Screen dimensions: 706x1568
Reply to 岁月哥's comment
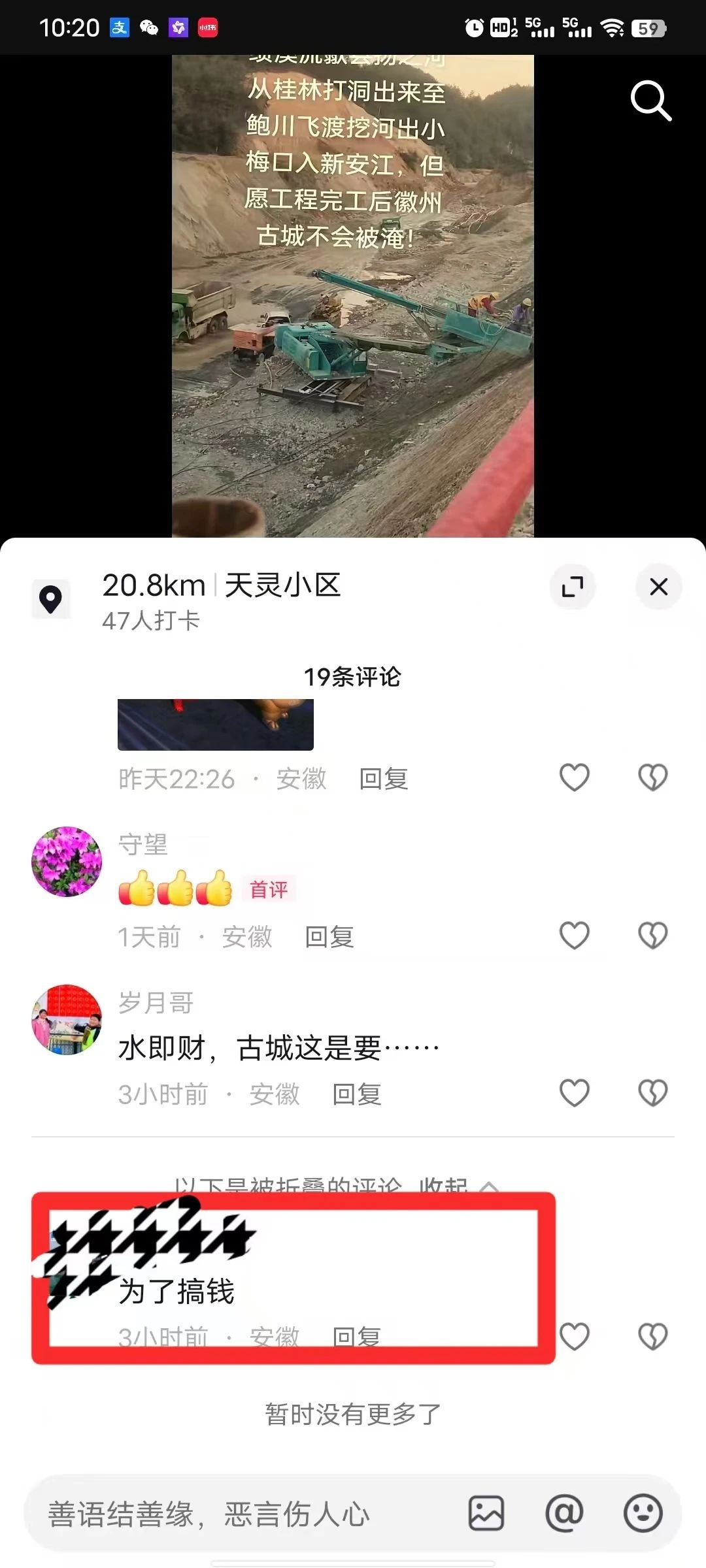pos(357,1094)
